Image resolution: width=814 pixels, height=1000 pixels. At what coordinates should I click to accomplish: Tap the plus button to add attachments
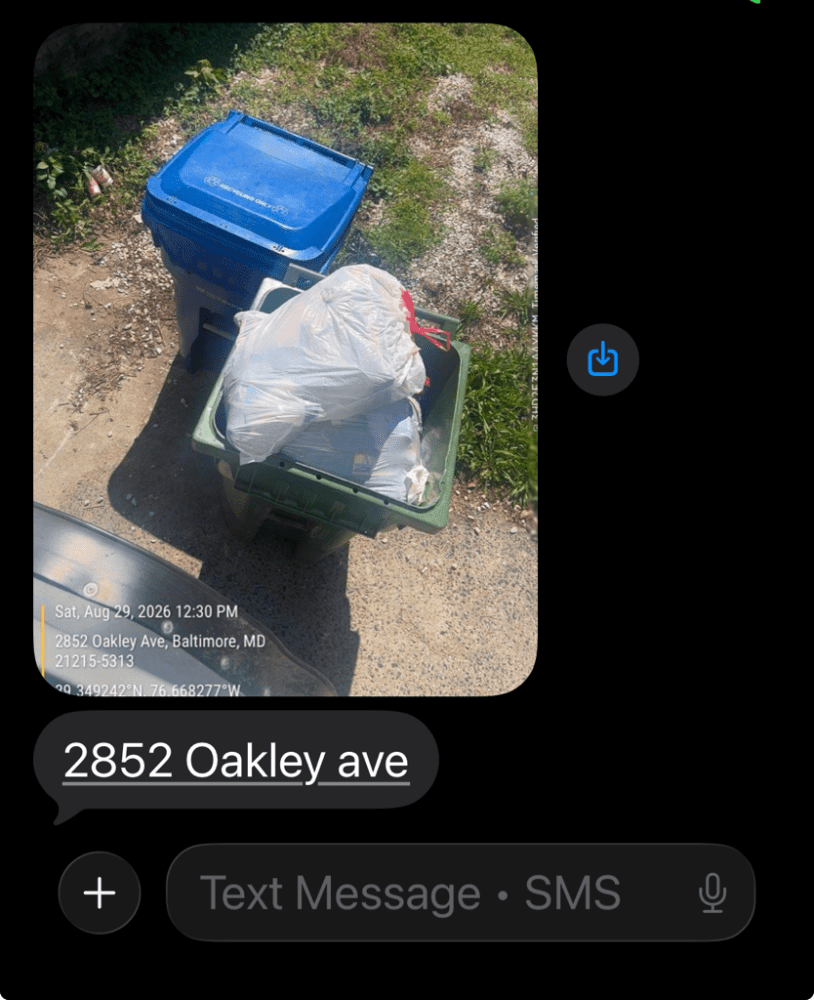(100, 892)
